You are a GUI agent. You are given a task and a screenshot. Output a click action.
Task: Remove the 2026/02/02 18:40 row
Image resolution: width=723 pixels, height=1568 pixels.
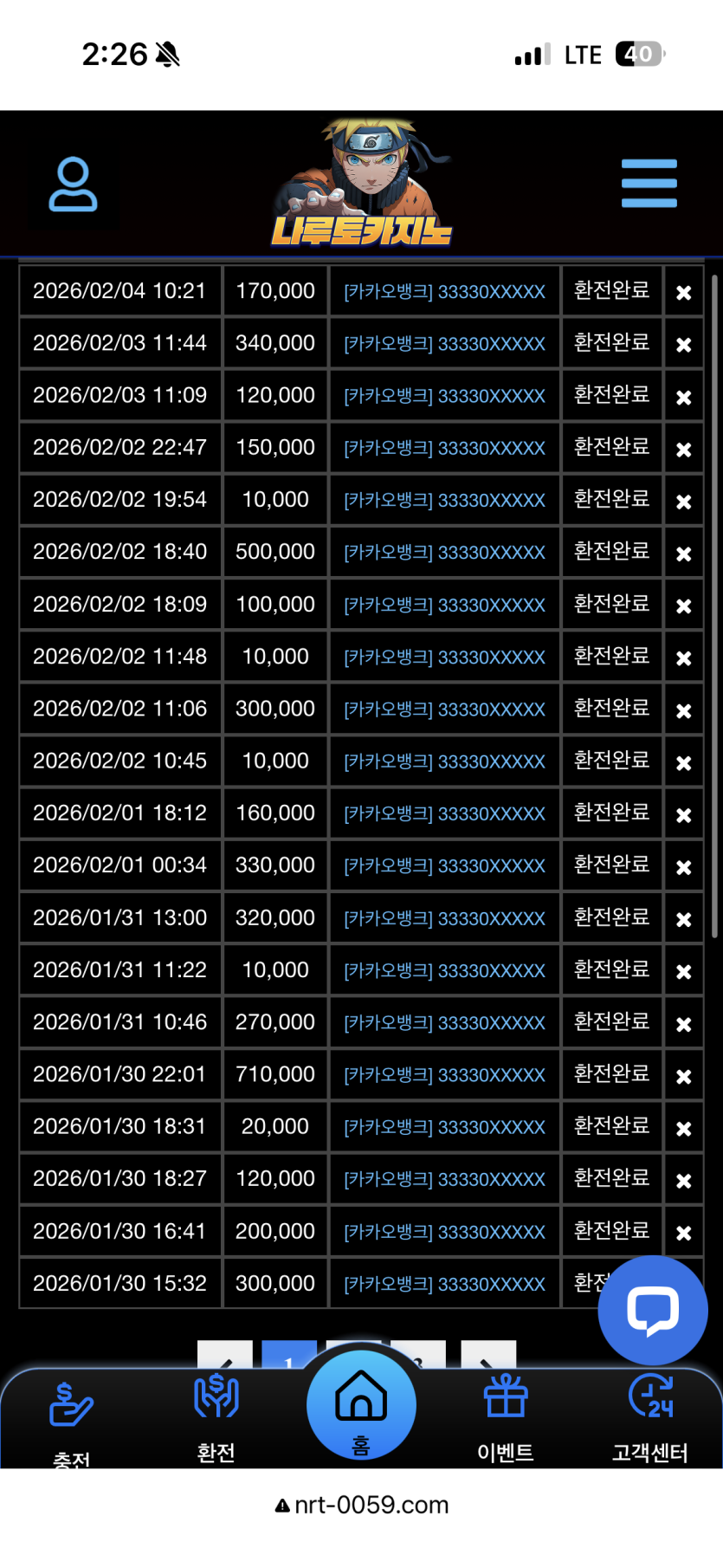[x=683, y=554]
